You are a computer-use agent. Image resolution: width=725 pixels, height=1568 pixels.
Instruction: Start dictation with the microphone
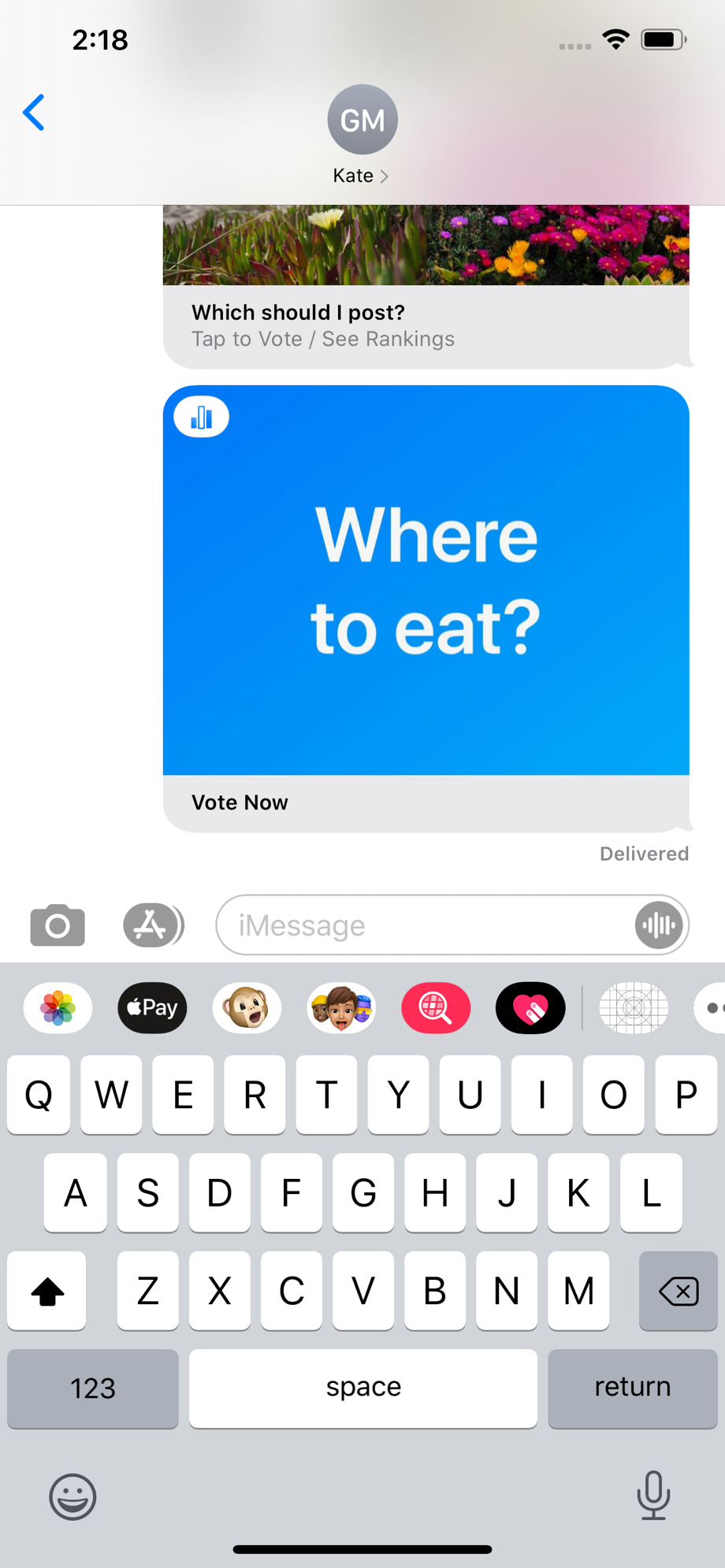[x=653, y=1495]
